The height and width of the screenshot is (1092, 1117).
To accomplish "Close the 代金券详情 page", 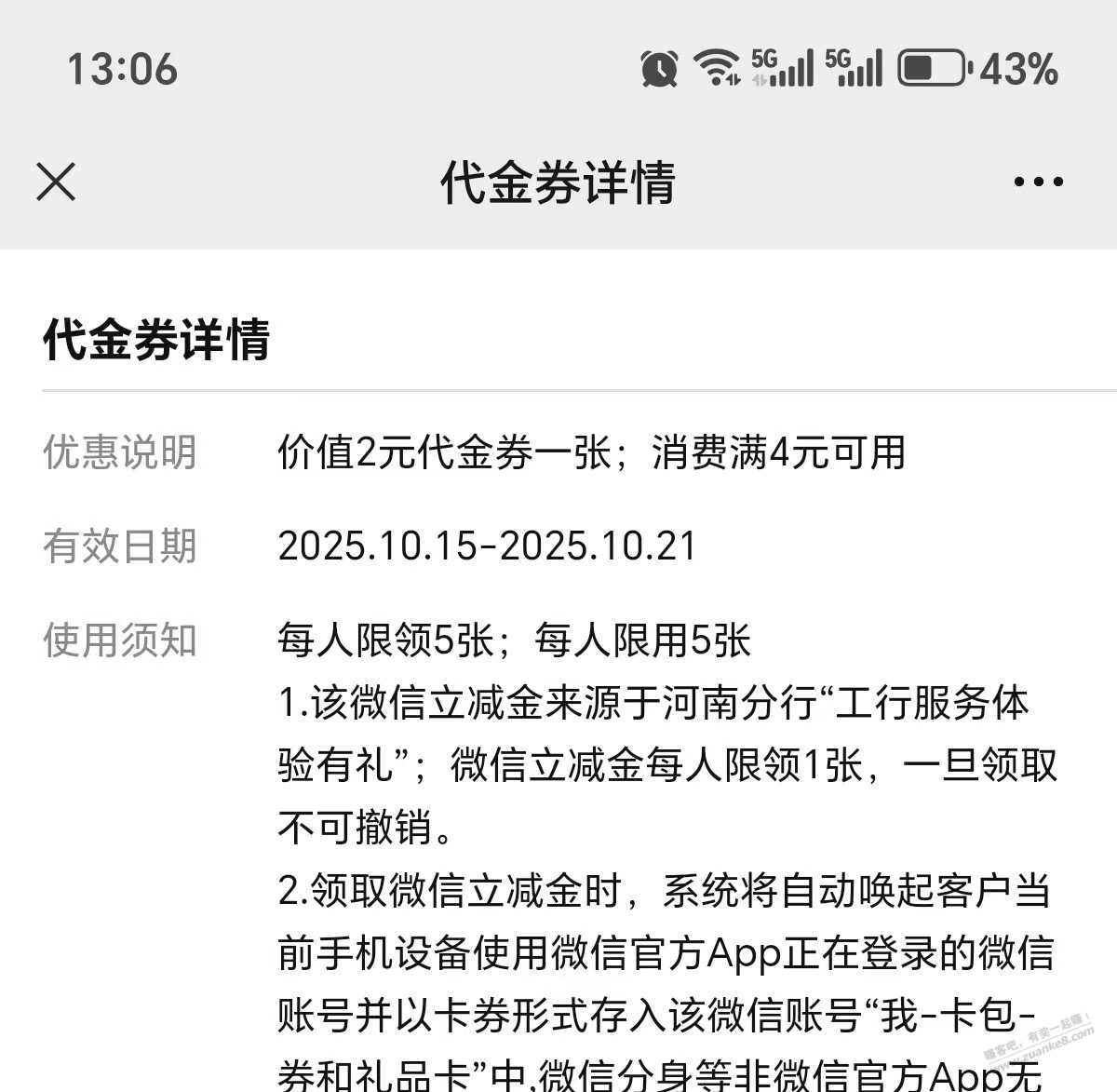I will pyautogui.click(x=56, y=182).
